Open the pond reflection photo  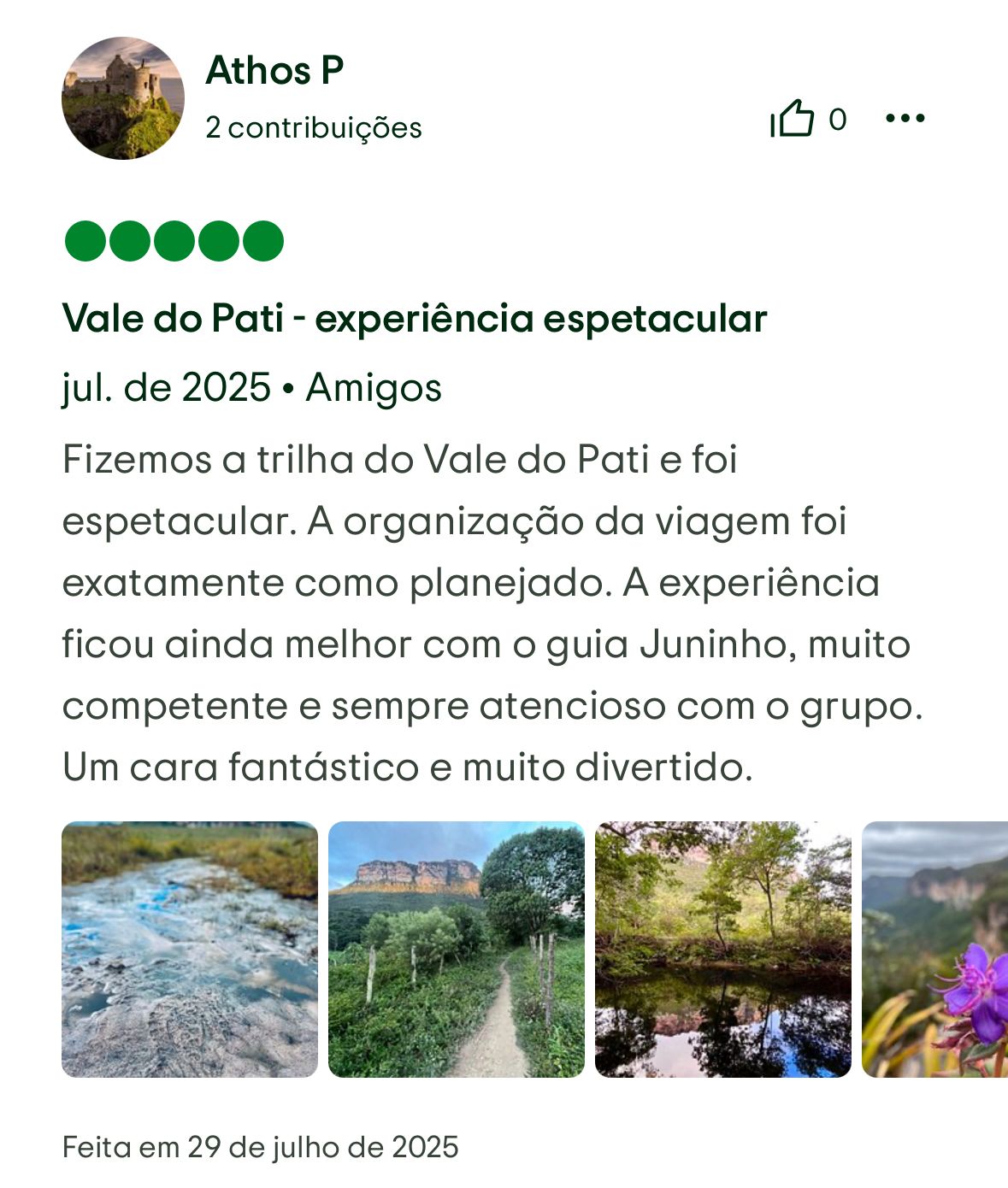pyautogui.click(x=723, y=949)
